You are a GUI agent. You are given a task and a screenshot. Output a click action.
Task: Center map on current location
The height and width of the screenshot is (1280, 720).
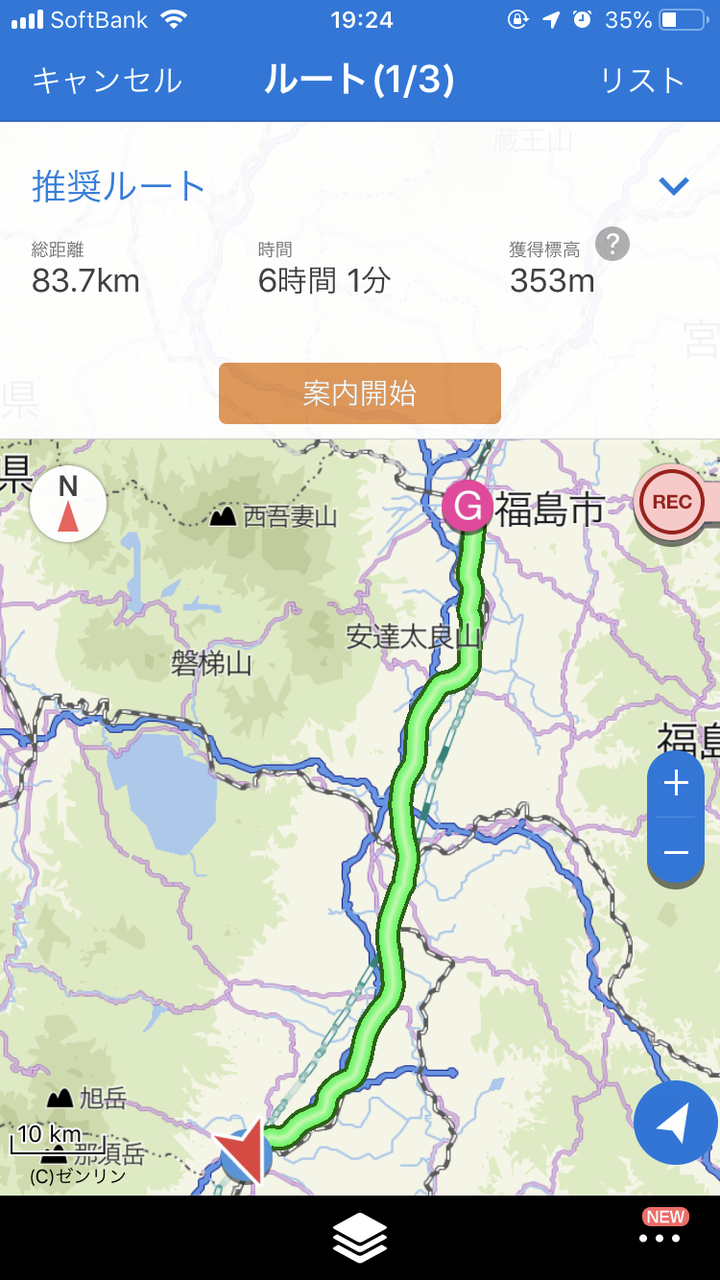[675, 1123]
